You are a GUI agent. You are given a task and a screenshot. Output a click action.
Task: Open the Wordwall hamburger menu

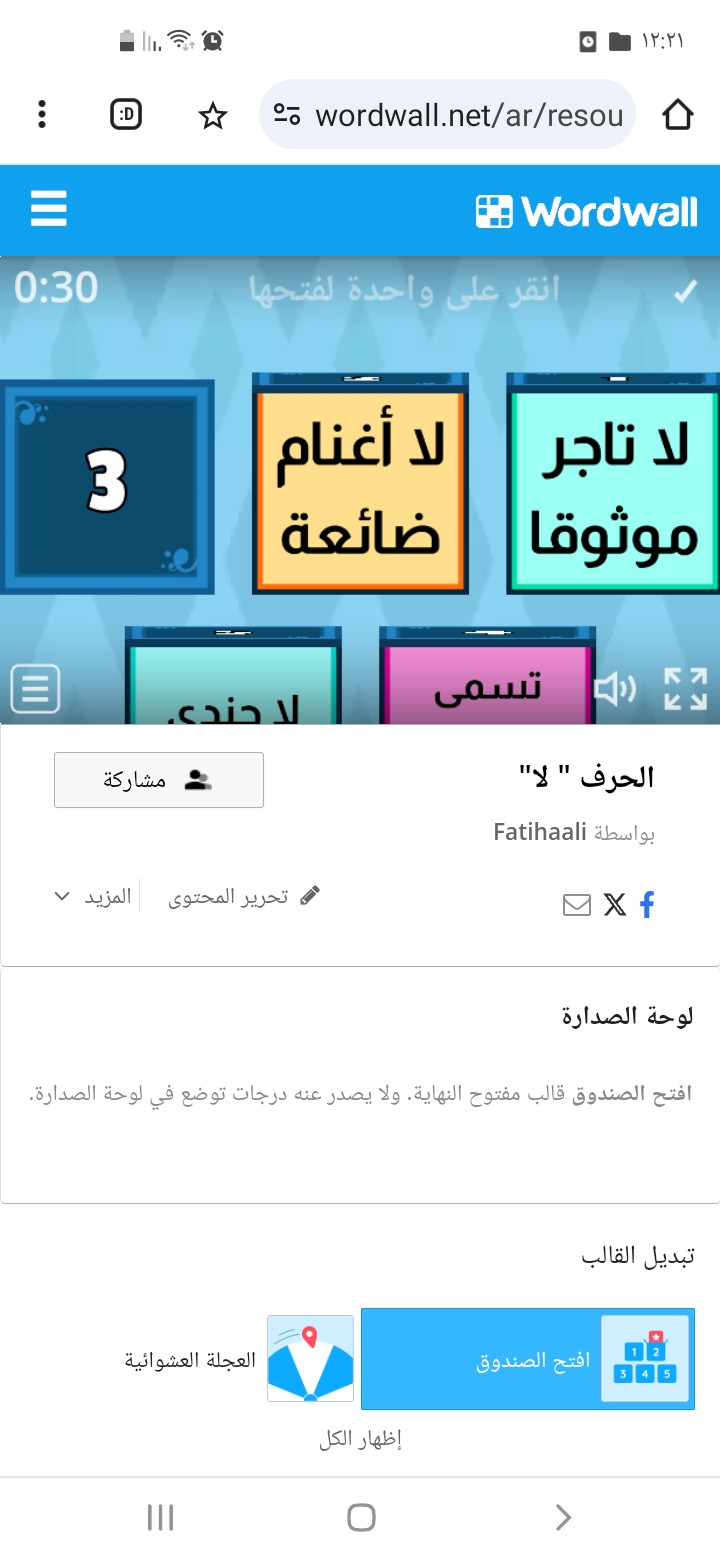(x=48, y=210)
